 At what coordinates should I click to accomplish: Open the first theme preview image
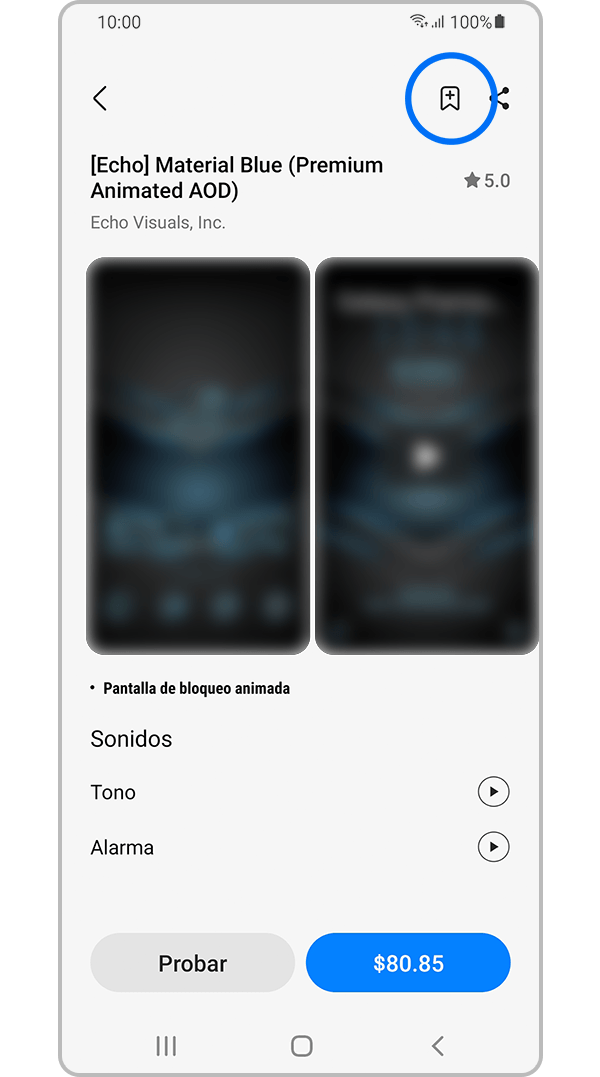point(198,455)
